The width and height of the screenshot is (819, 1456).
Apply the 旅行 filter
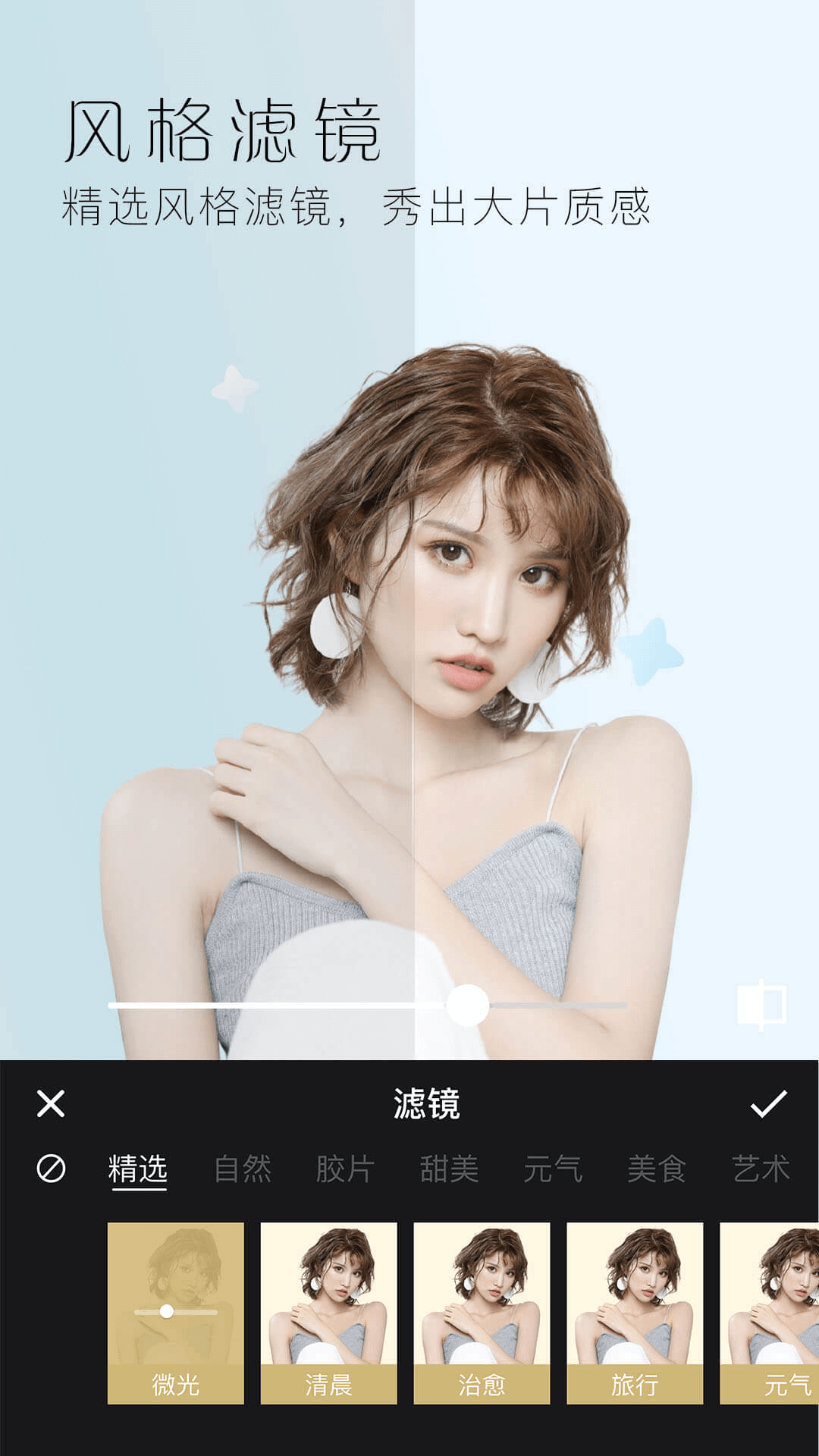[x=635, y=1313]
